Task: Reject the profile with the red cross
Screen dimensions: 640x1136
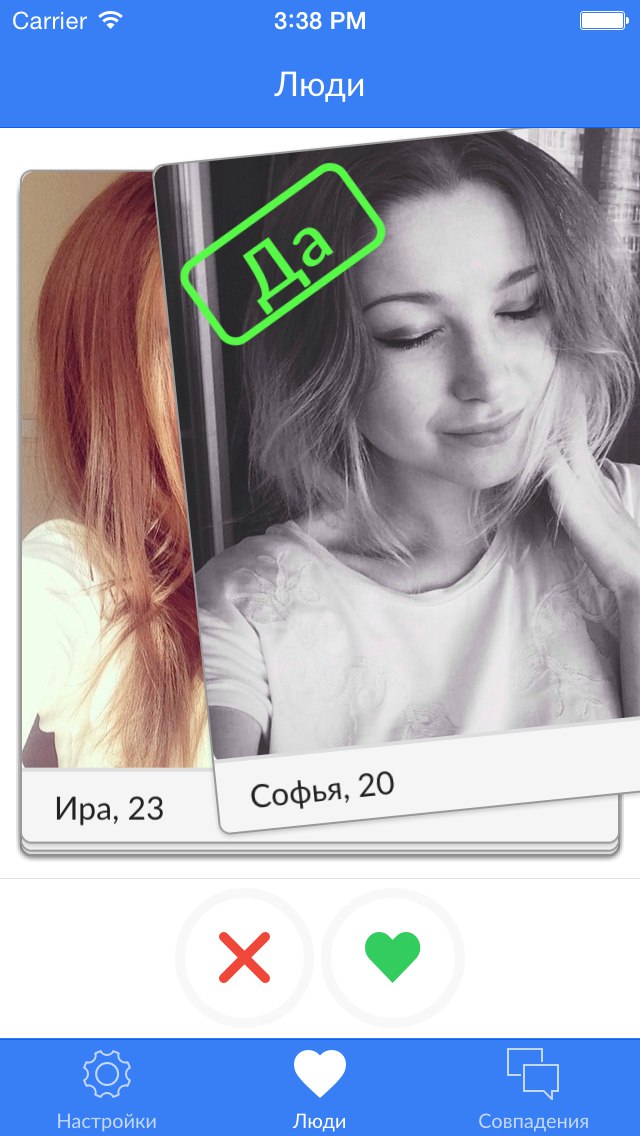Action: [x=245, y=957]
